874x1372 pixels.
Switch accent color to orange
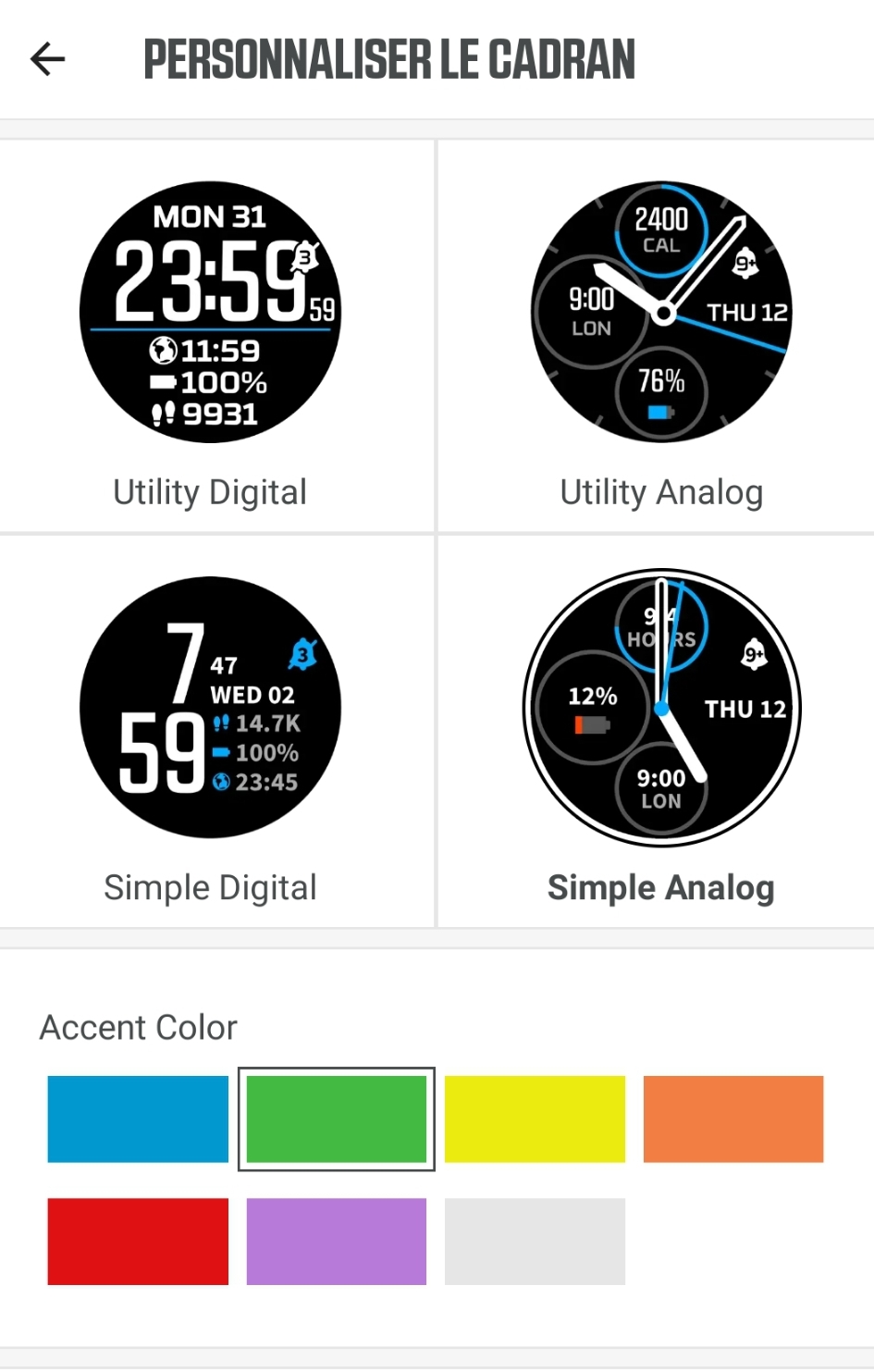pyautogui.click(x=733, y=1119)
